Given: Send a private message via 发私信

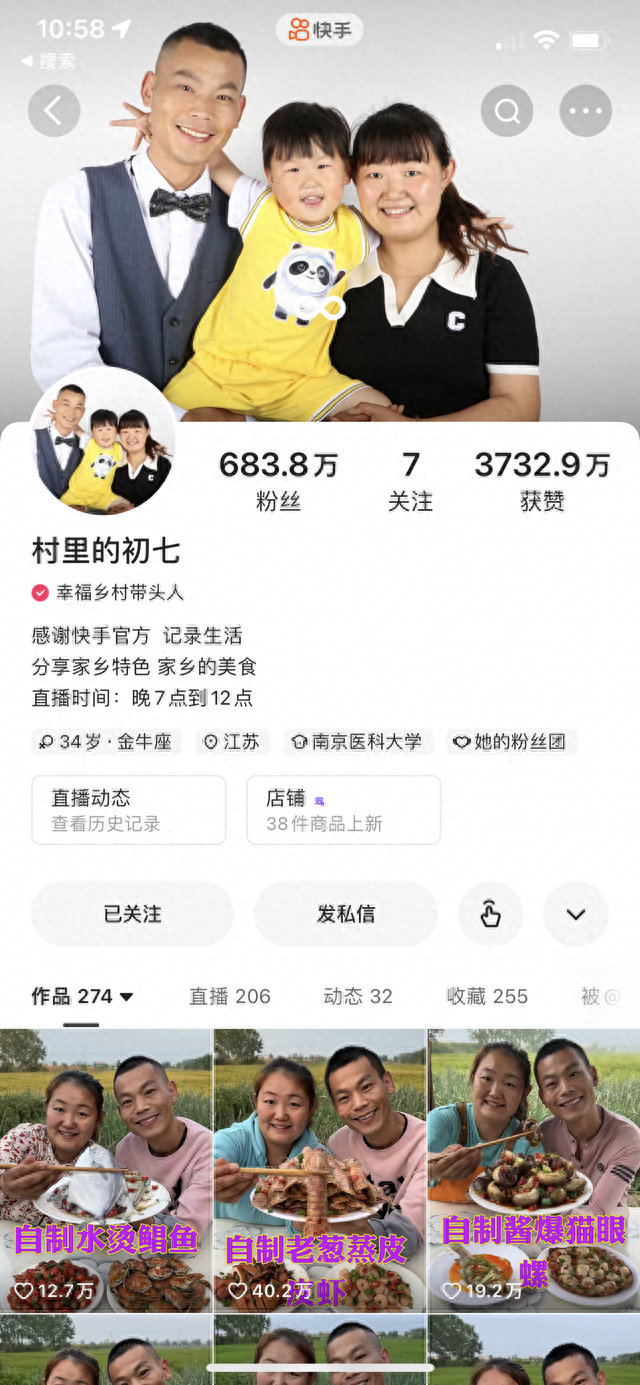Looking at the screenshot, I should click(x=346, y=914).
